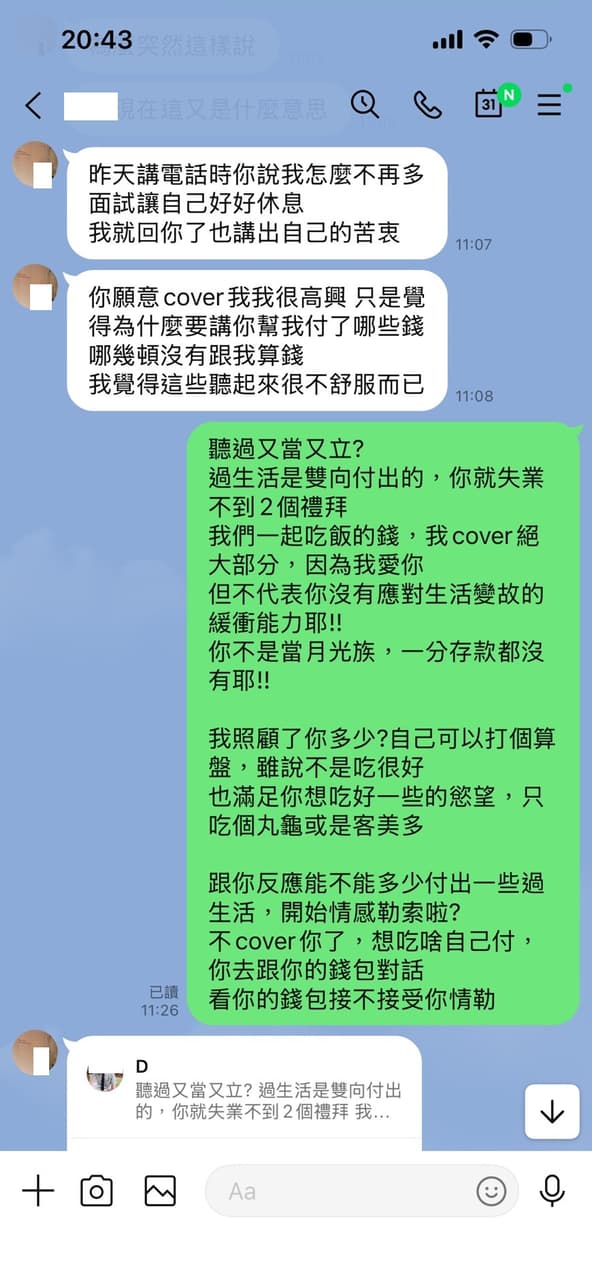This screenshot has height=1280, width=592.
Task: Start a voice call
Action: point(428,104)
